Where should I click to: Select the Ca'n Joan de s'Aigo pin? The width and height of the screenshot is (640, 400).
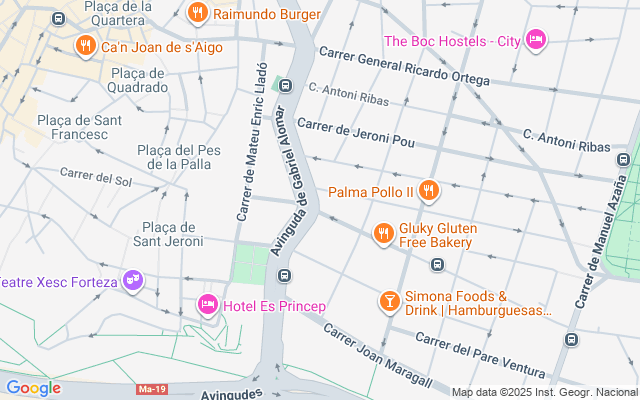tap(86, 46)
